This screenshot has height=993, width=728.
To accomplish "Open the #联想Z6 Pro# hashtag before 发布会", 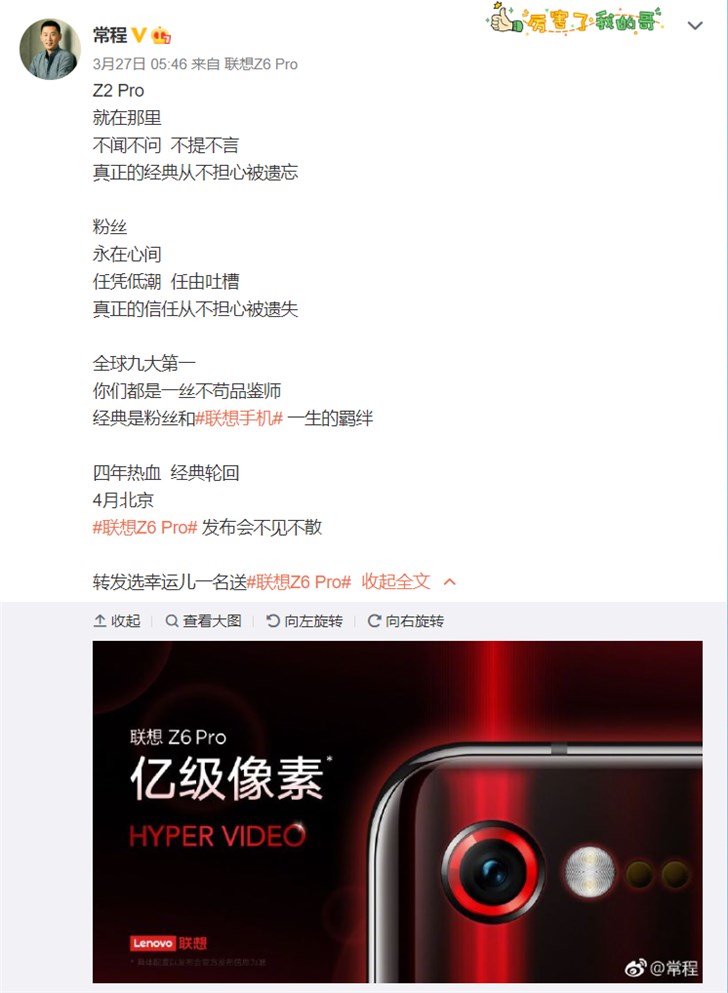I will [x=145, y=527].
